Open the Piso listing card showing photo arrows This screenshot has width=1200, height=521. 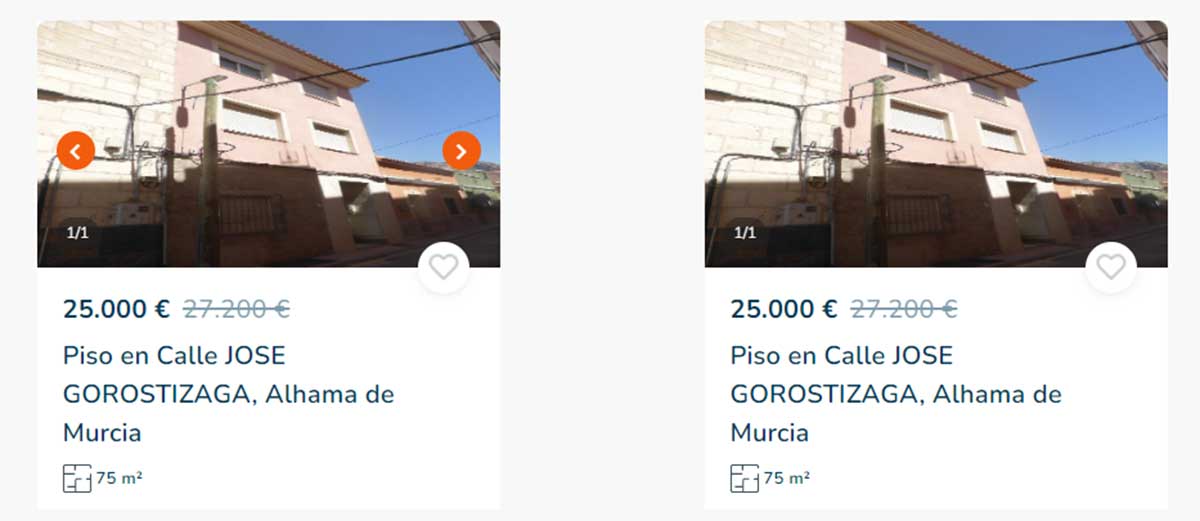[228, 394]
